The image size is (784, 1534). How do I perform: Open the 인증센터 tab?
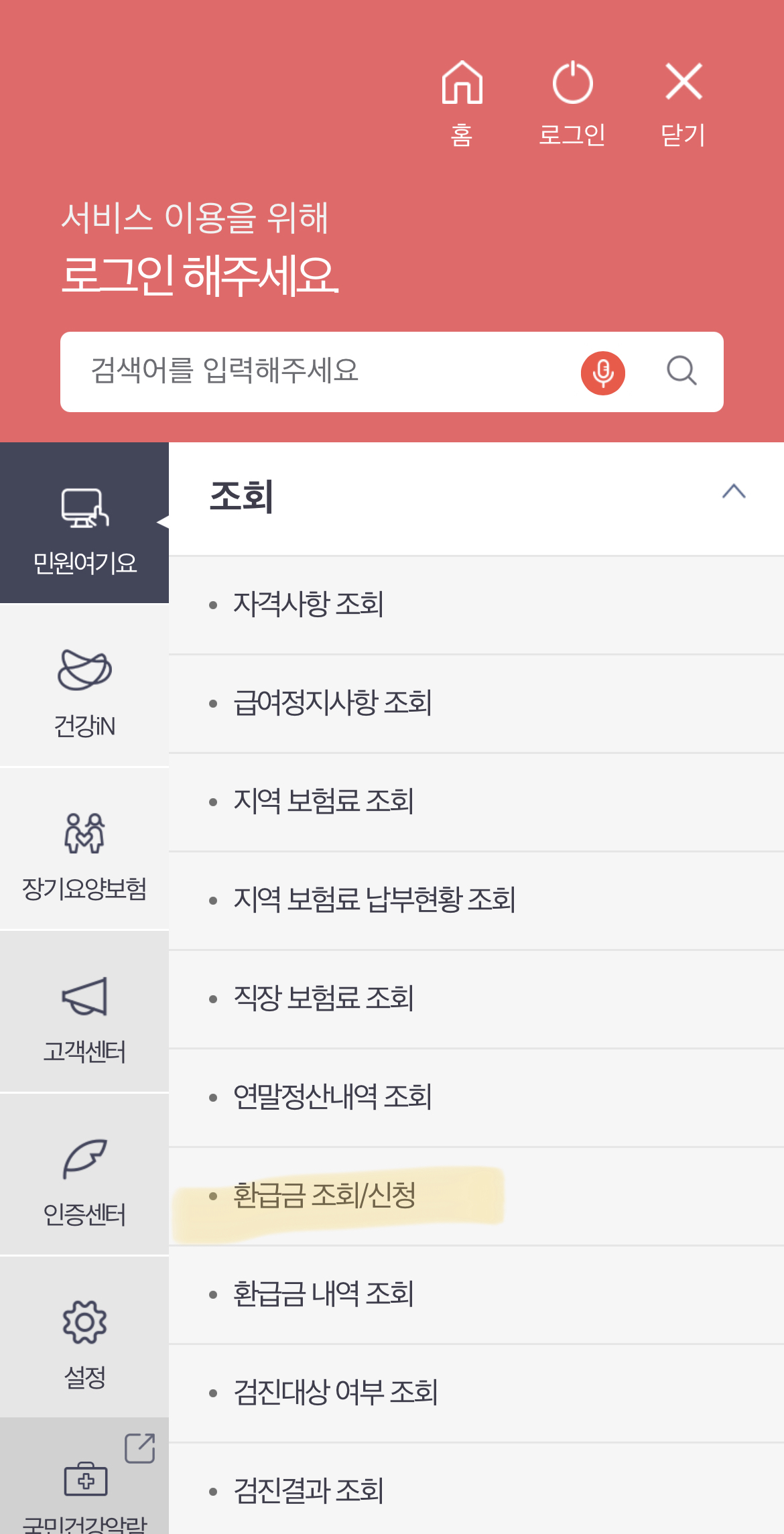click(x=84, y=1175)
